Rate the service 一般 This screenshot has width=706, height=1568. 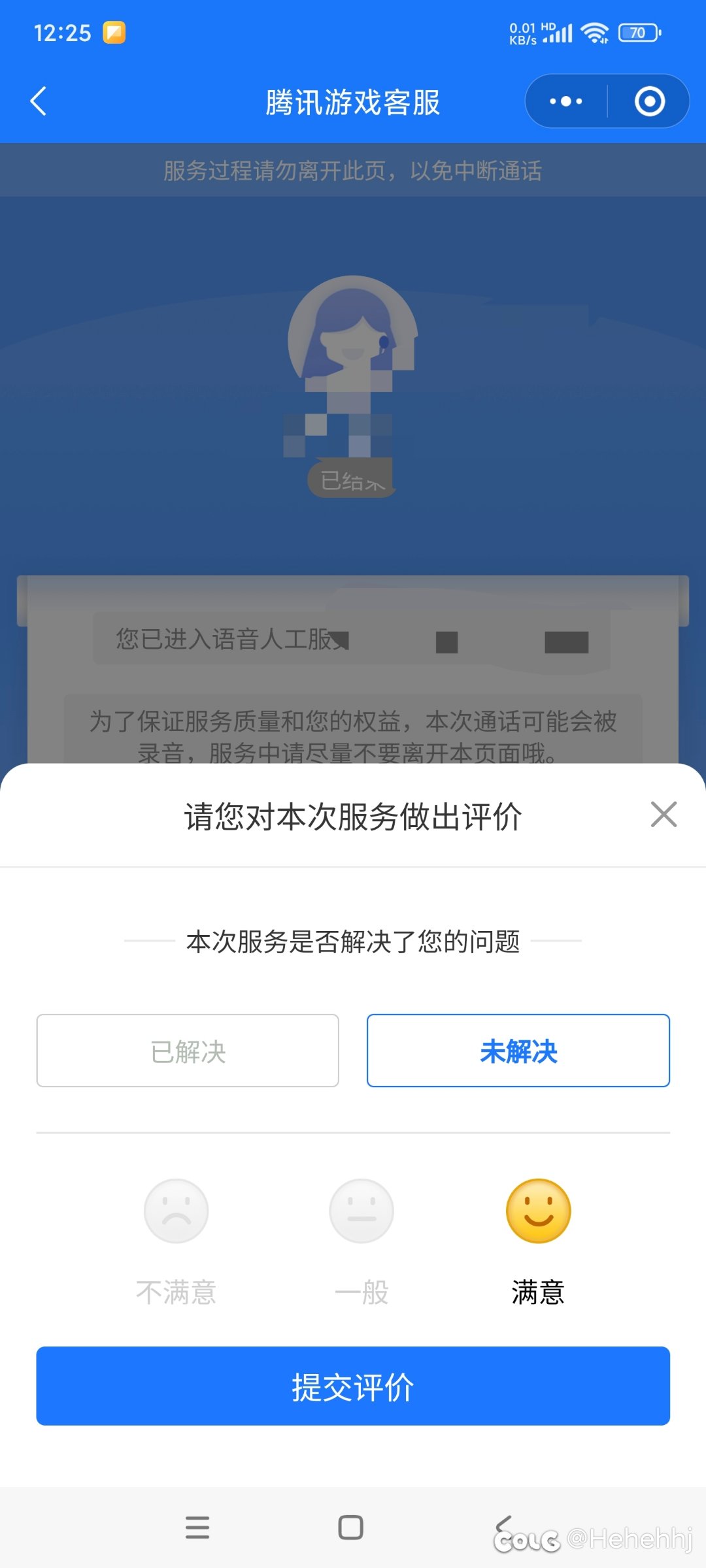[361, 1242]
